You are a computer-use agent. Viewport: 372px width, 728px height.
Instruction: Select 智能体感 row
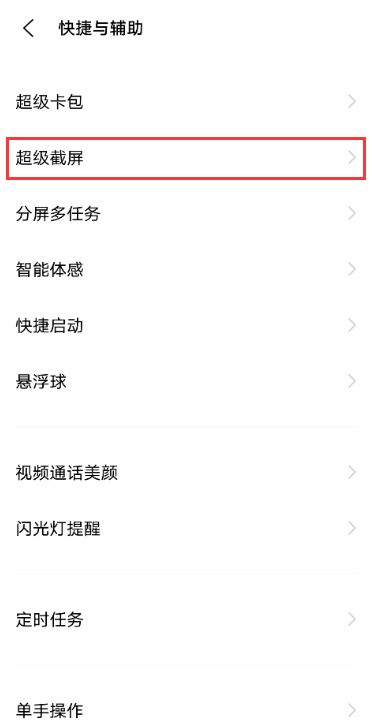pos(186,269)
